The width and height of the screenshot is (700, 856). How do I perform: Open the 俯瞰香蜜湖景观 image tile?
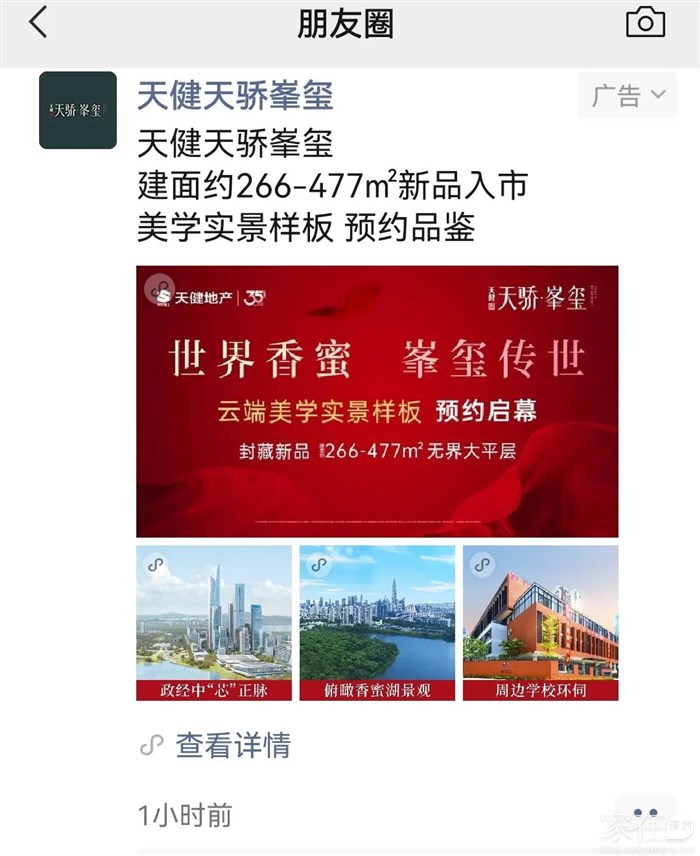point(377,622)
